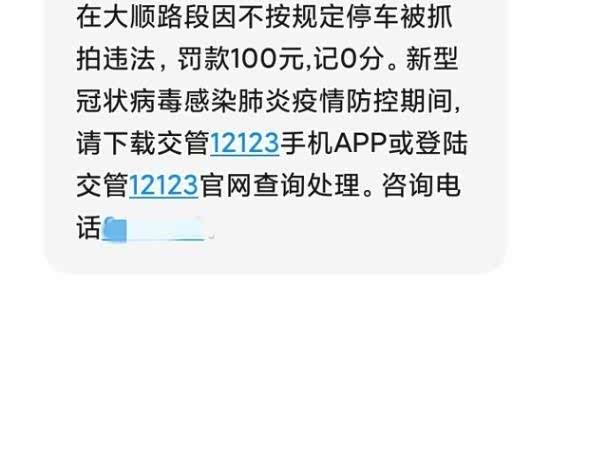This screenshot has height=456, width=608.
Task: Open the 12123 link before 官网查询处理
Action: (163, 186)
